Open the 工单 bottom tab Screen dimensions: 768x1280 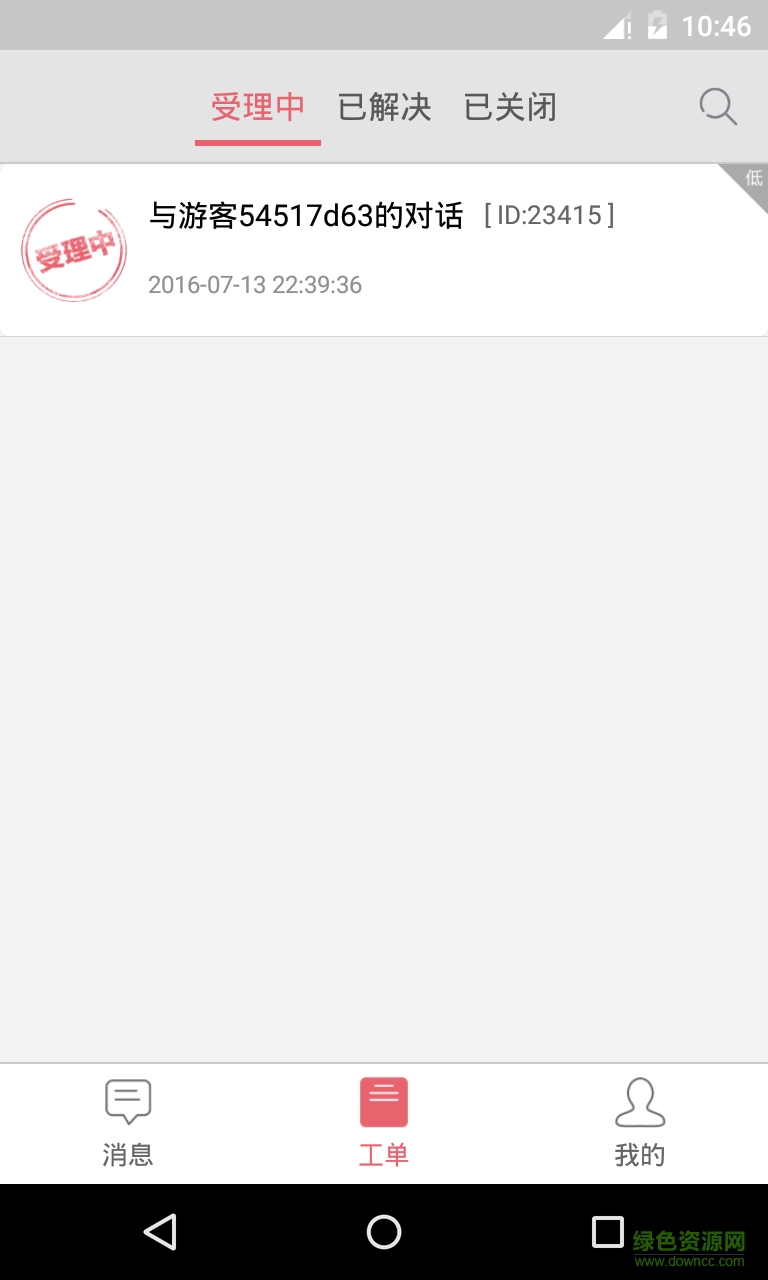384,1124
